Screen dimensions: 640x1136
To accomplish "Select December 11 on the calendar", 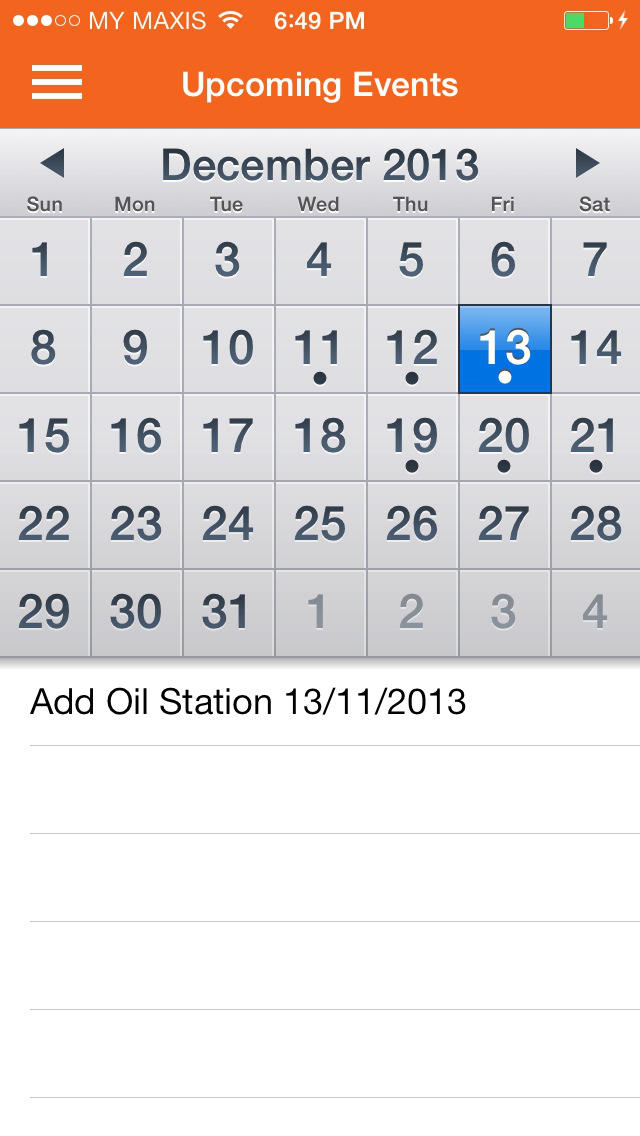I will tap(320, 349).
